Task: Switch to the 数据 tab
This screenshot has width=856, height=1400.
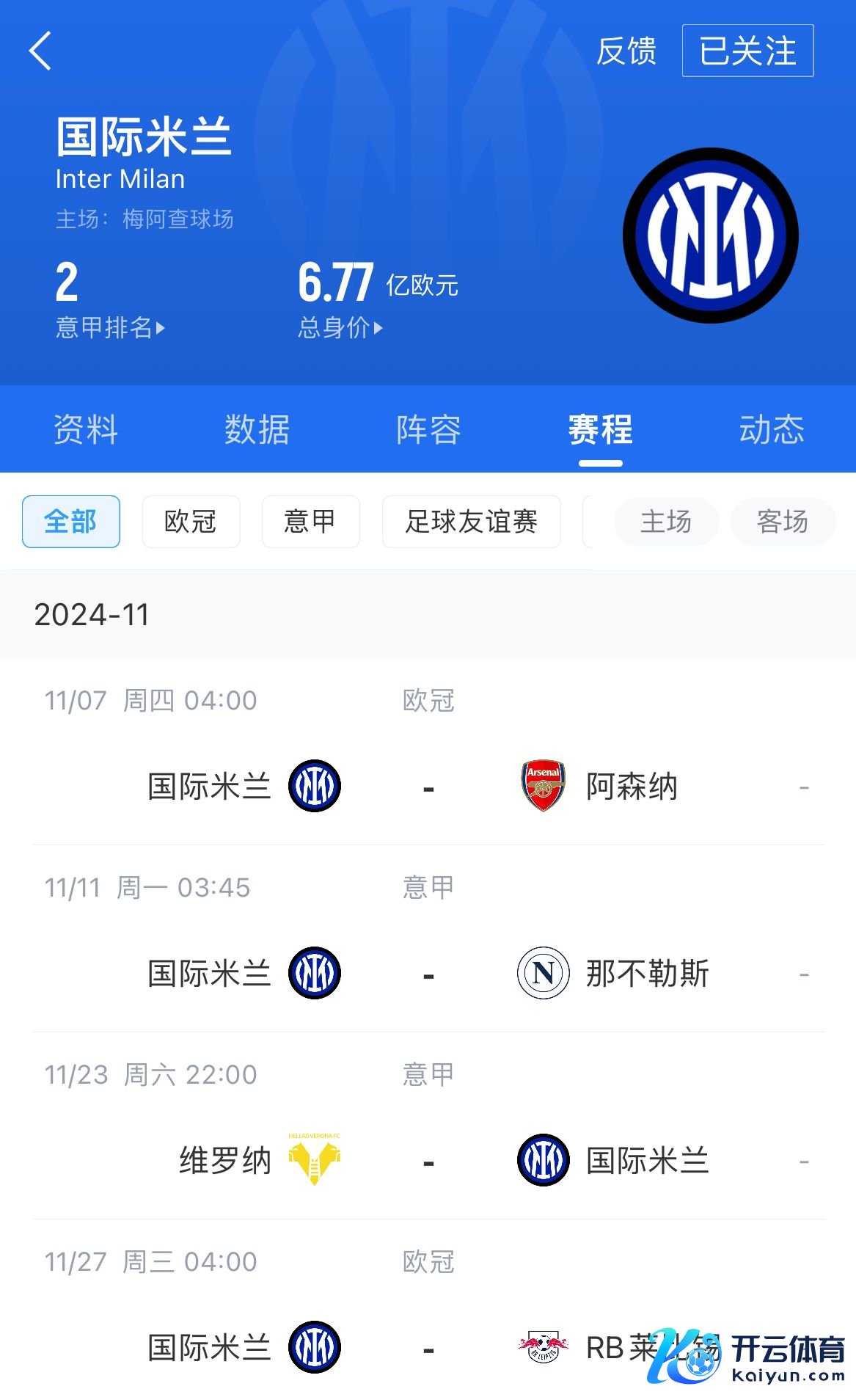Action: click(x=257, y=429)
